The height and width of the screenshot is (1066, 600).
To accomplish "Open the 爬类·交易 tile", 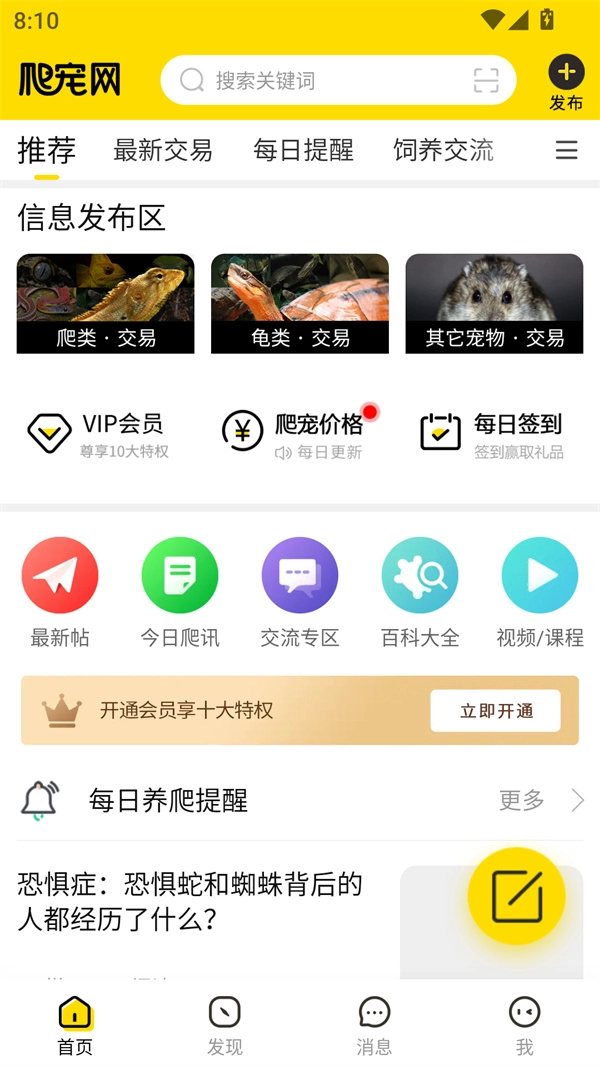I will click(x=105, y=303).
